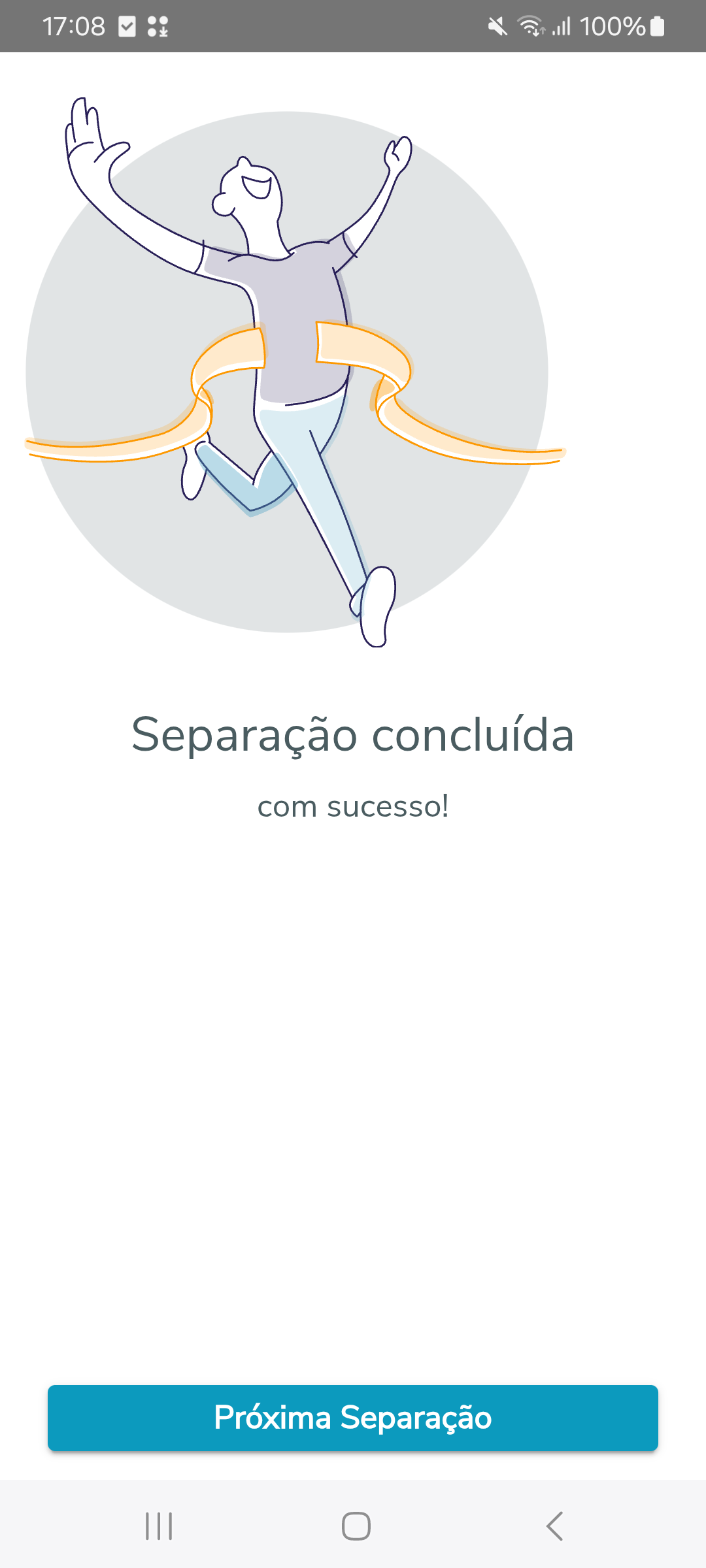
Task: Open recent apps from navigation bar
Action: click(x=159, y=1526)
